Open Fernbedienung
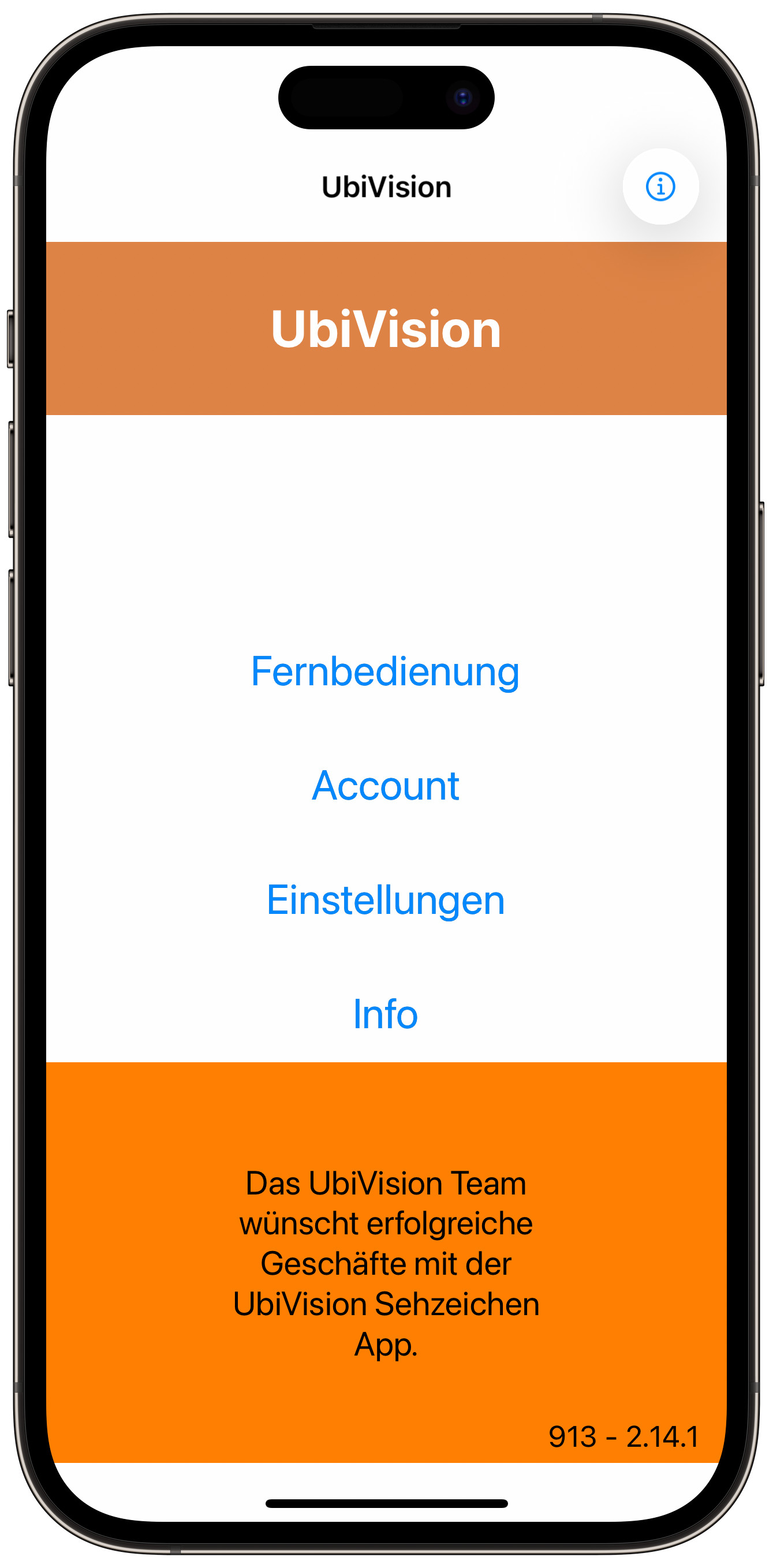 [385, 671]
